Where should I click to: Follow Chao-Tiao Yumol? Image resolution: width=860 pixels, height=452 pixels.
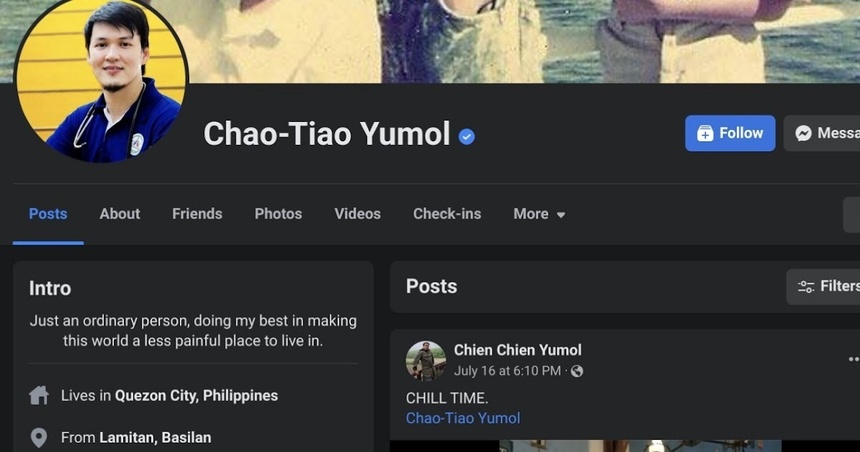point(729,133)
